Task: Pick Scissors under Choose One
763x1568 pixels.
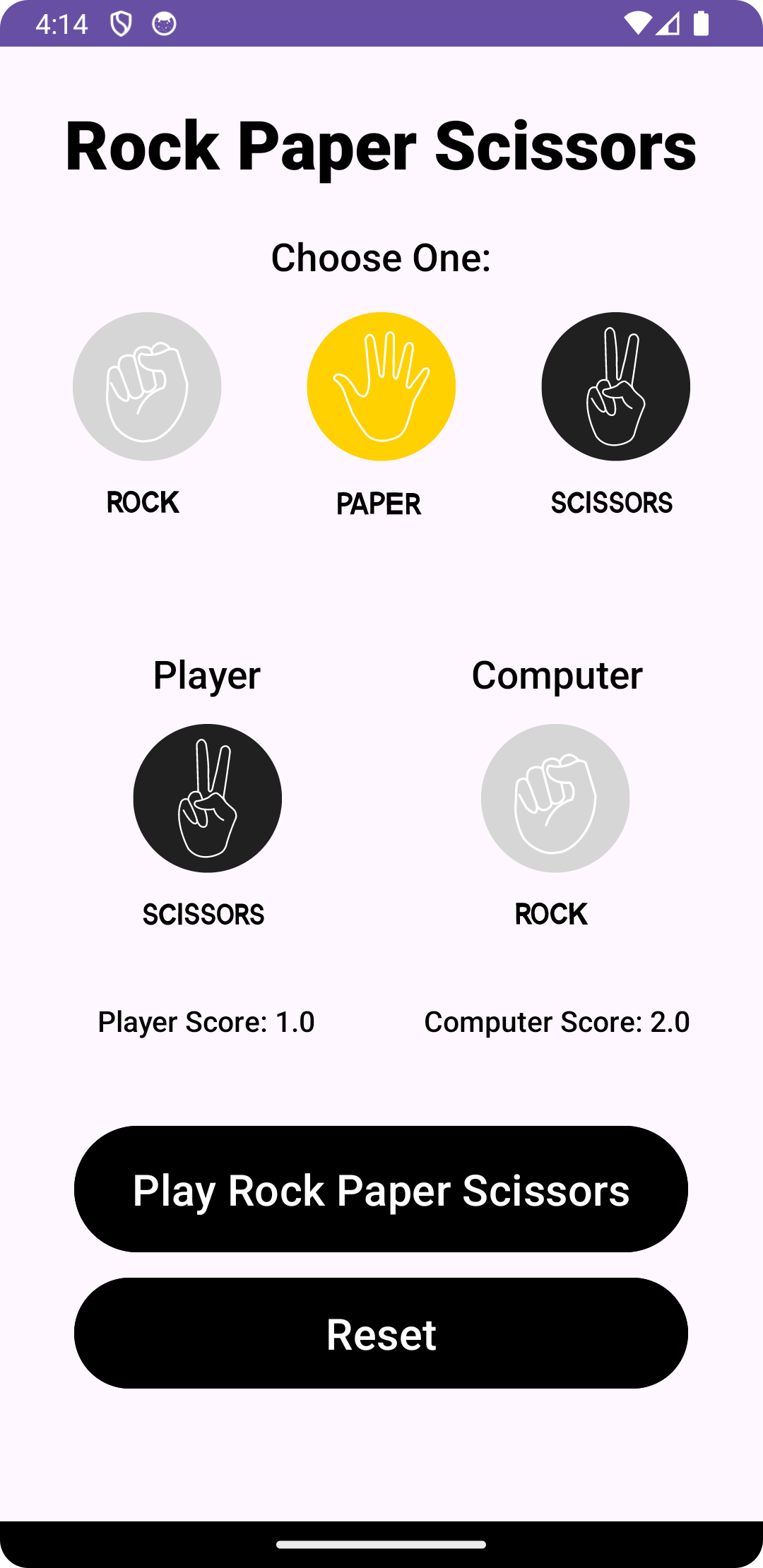Action: pyautogui.click(x=615, y=386)
